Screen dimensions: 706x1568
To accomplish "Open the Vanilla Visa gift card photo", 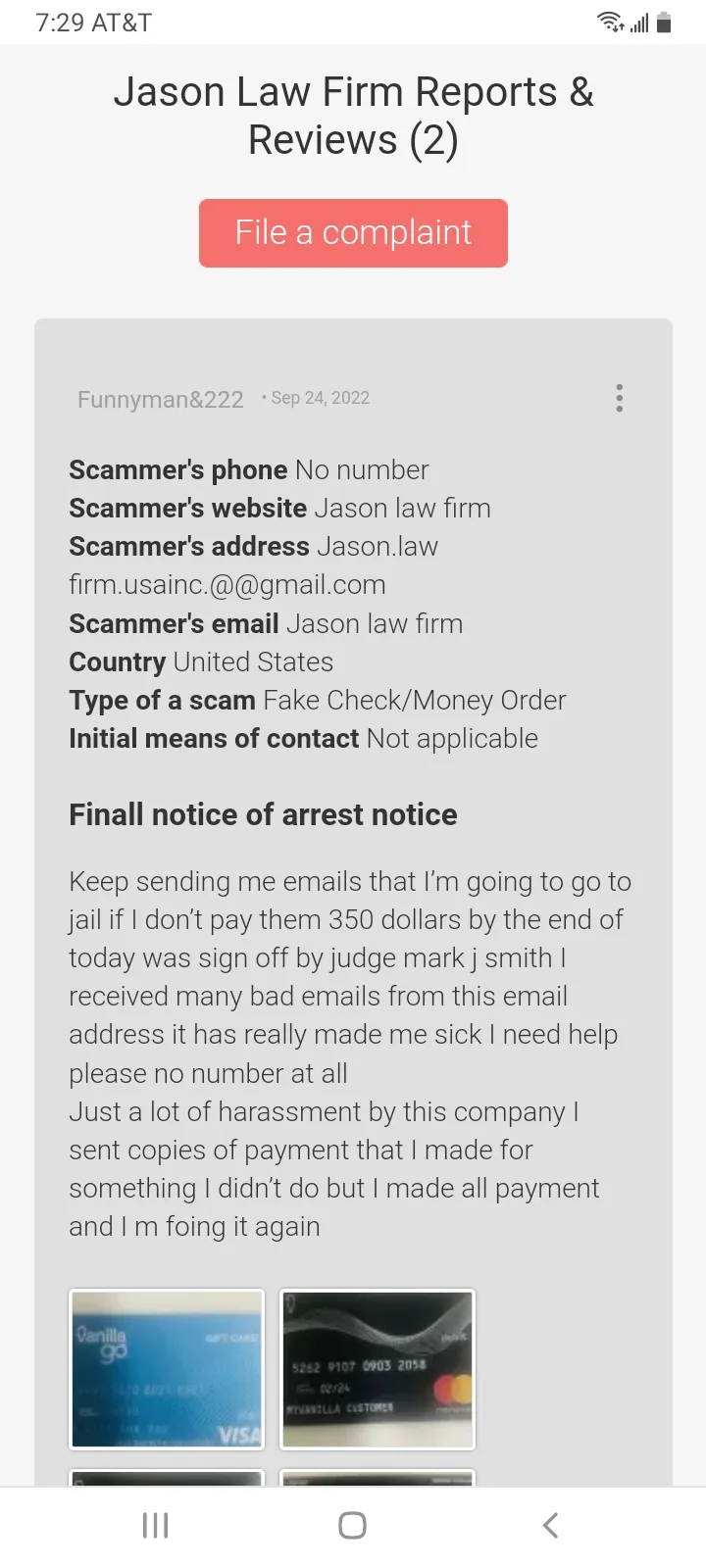I will (167, 1369).
